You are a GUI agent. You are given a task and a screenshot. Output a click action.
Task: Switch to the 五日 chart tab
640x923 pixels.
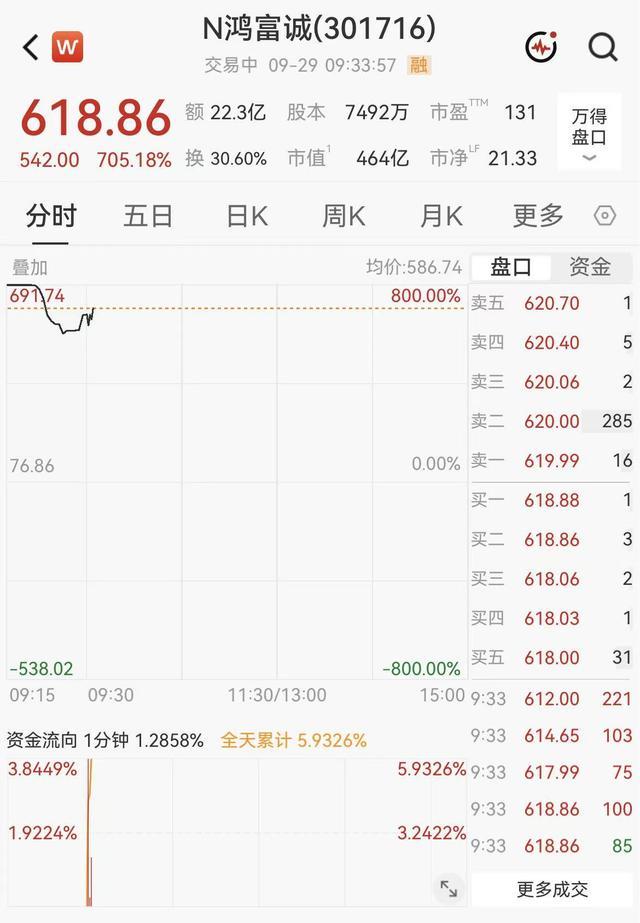tap(148, 216)
